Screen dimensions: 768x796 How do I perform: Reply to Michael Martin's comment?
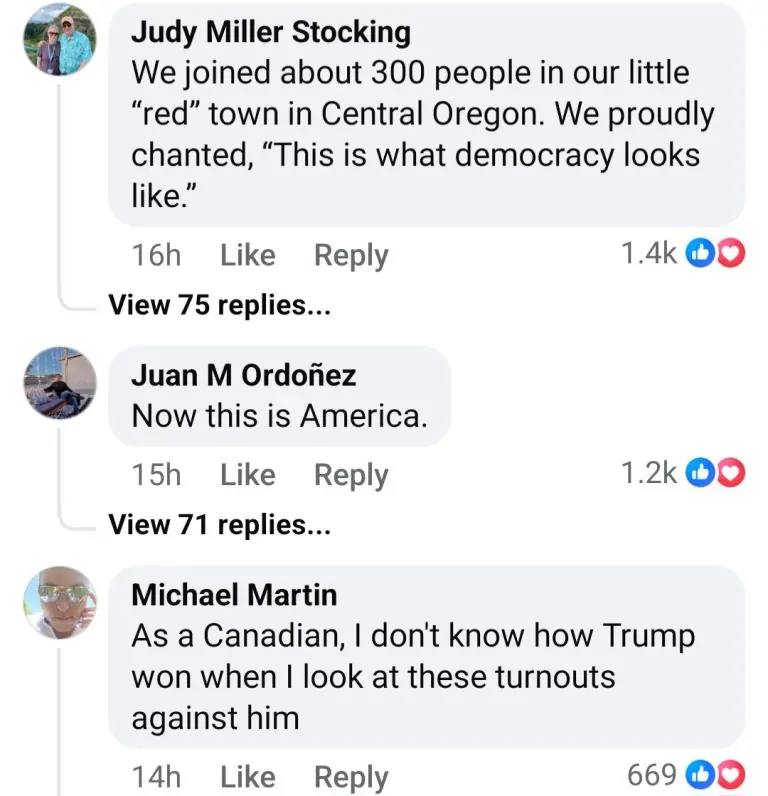pyautogui.click(x=351, y=776)
